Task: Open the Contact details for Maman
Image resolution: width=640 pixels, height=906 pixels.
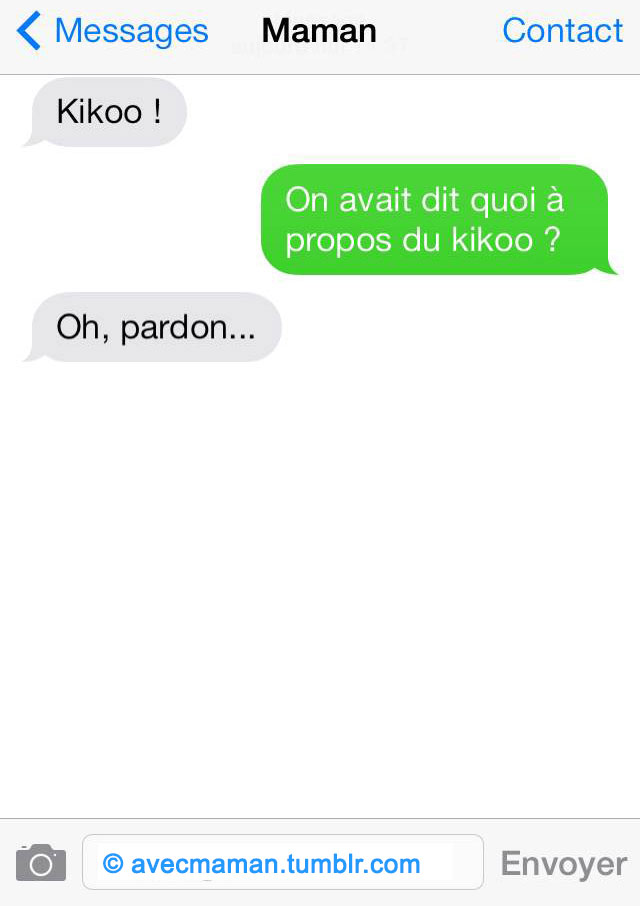Action: (562, 31)
